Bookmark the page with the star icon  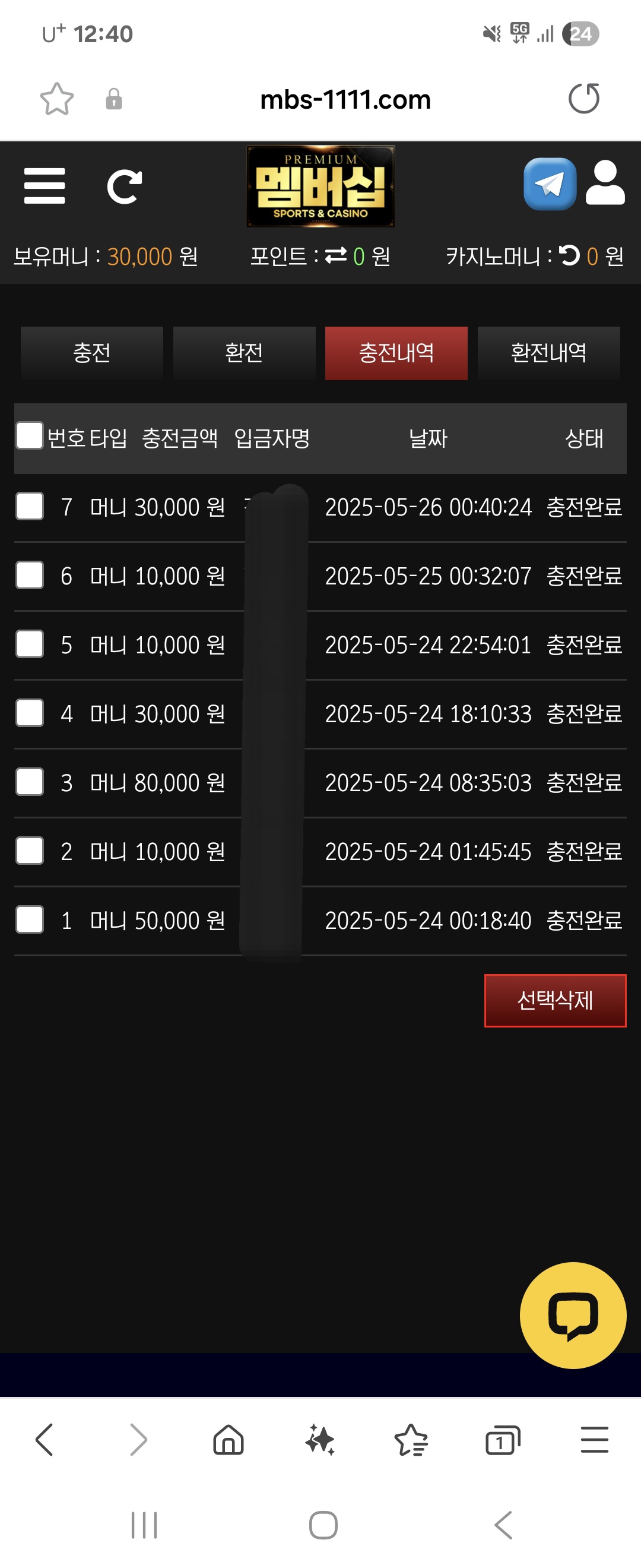pyautogui.click(x=56, y=99)
